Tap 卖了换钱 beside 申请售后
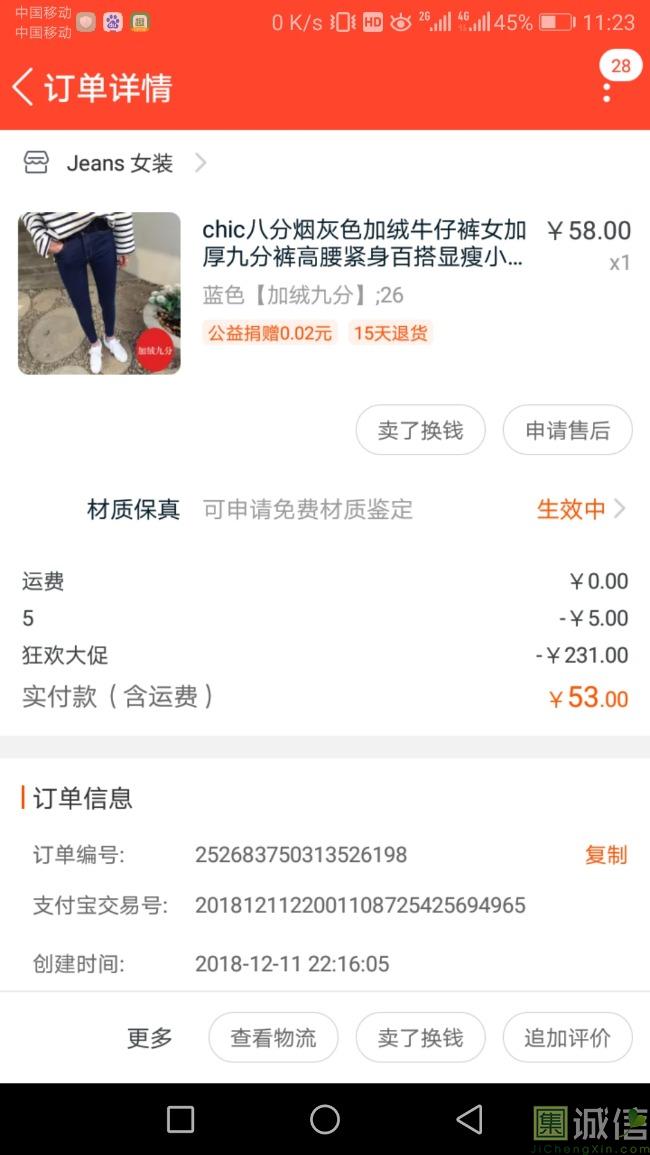Viewport: 650px width, 1155px height. click(420, 430)
